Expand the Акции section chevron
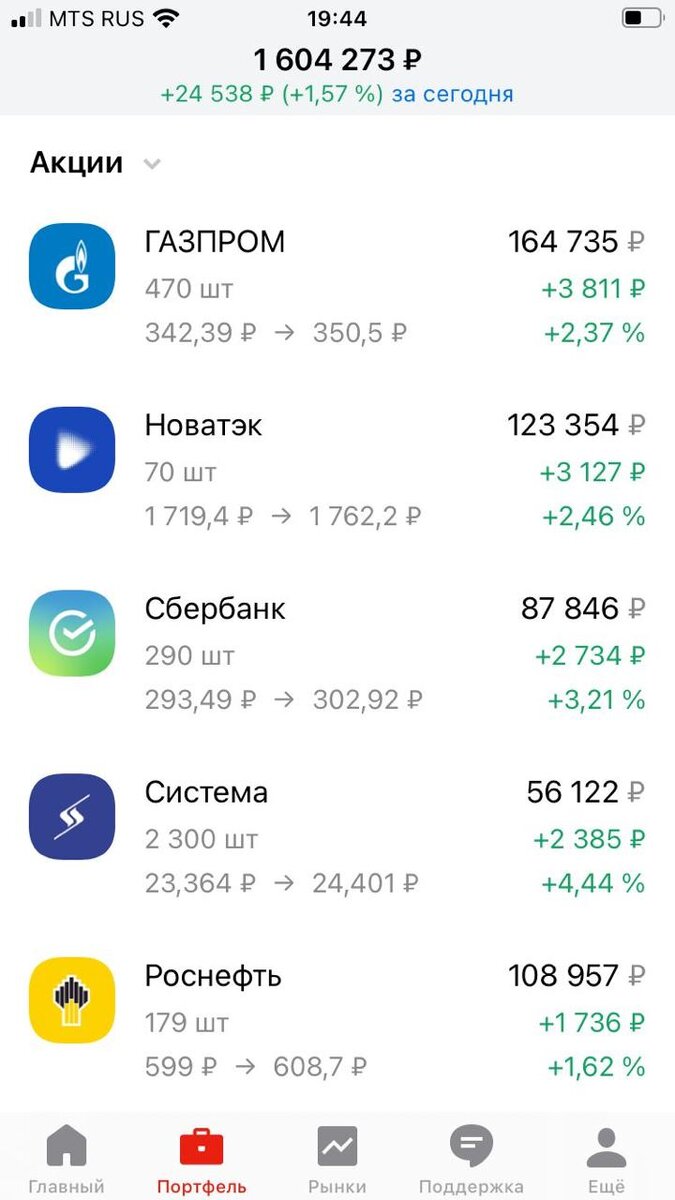The image size is (675, 1200). click(x=152, y=164)
